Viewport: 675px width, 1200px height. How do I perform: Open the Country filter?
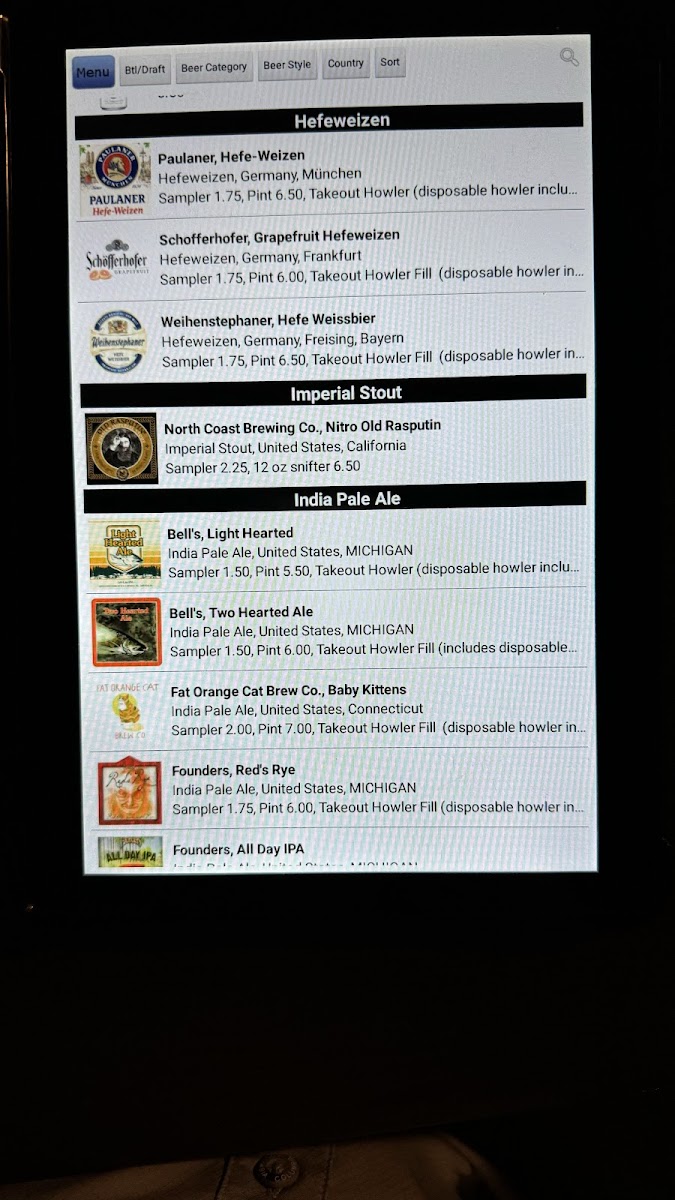(345, 63)
